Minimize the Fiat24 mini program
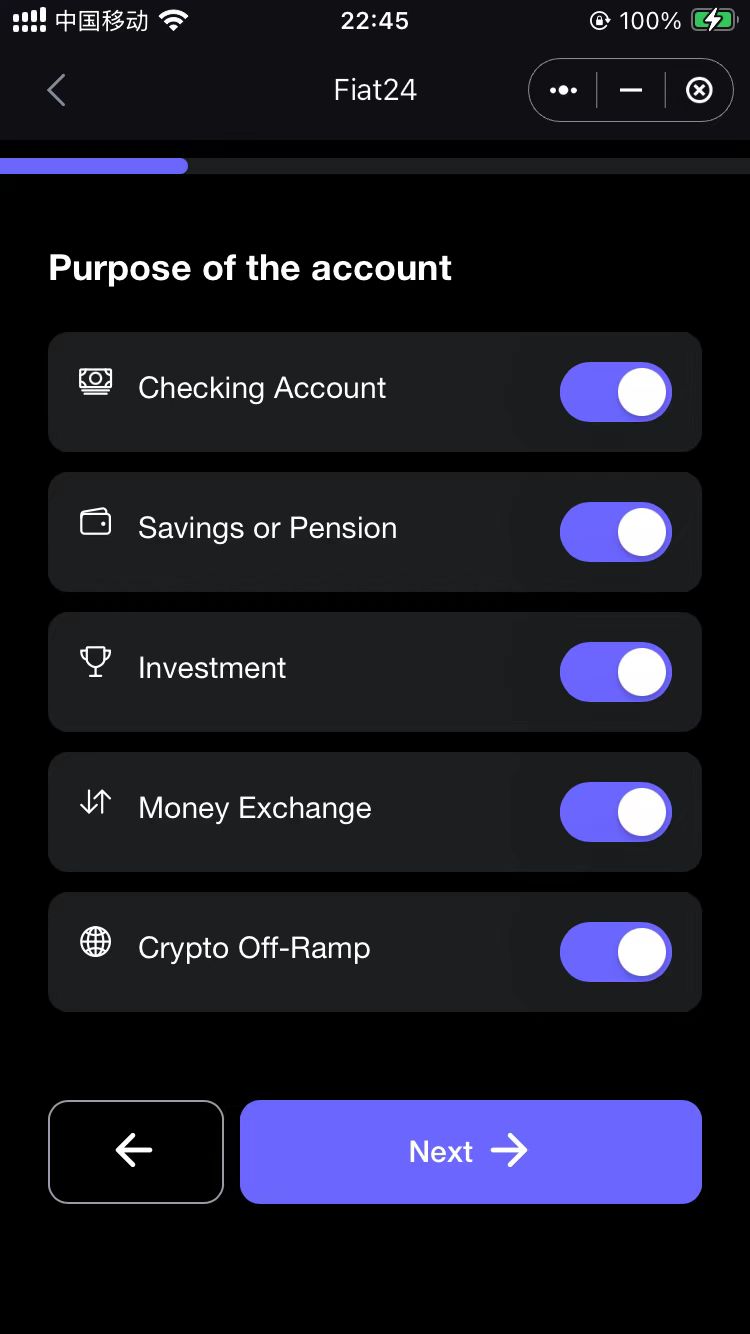The height and width of the screenshot is (1334, 750). point(630,91)
